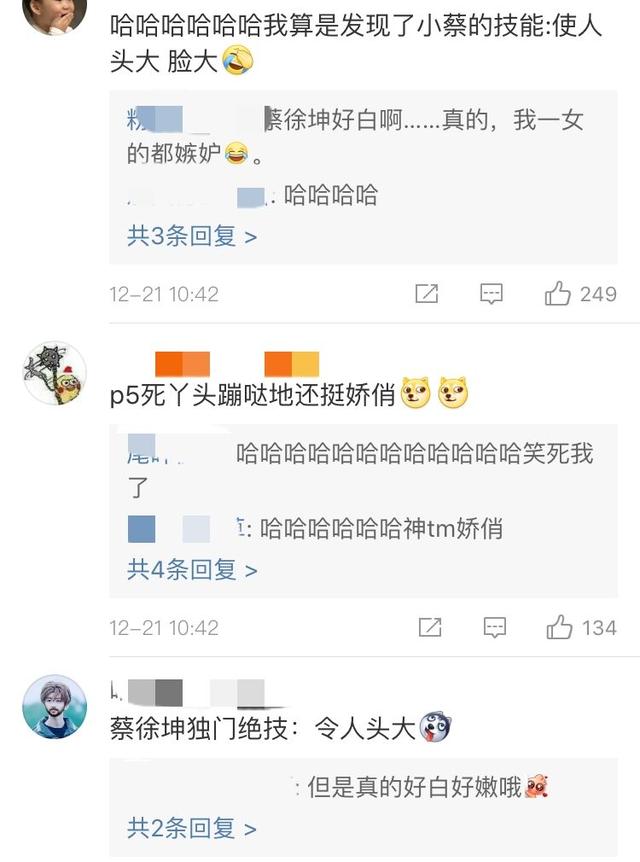Expand 共3条回复 replies

[192, 237]
